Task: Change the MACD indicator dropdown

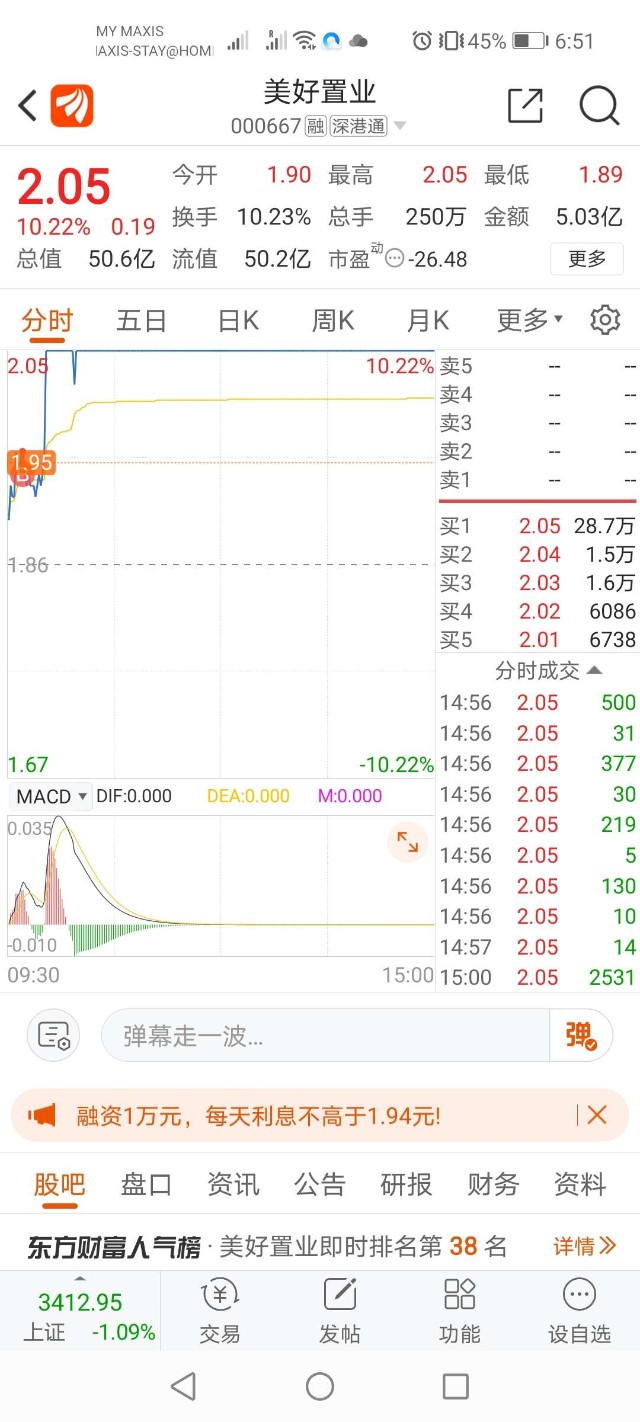Action: tap(51, 796)
